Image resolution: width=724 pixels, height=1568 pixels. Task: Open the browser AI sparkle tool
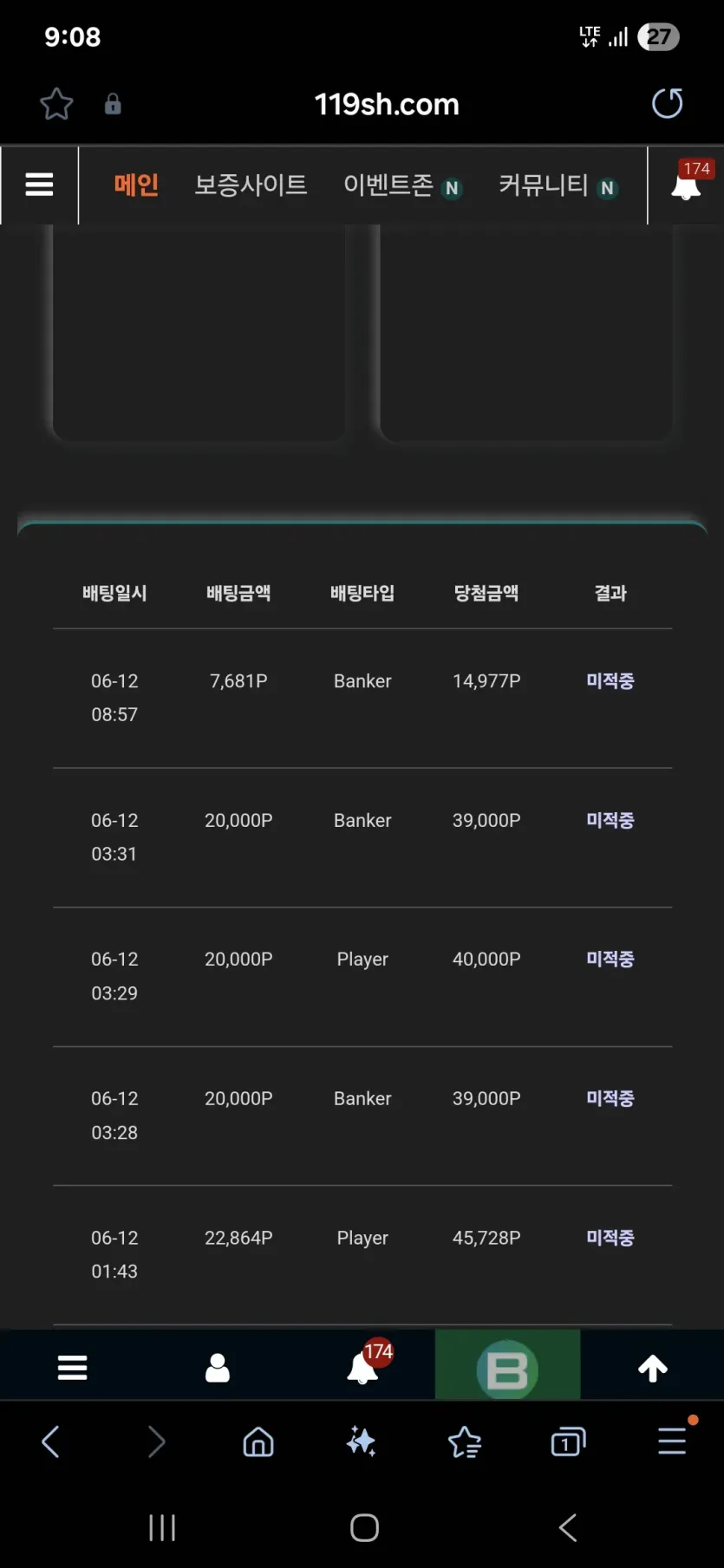click(361, 1441)
